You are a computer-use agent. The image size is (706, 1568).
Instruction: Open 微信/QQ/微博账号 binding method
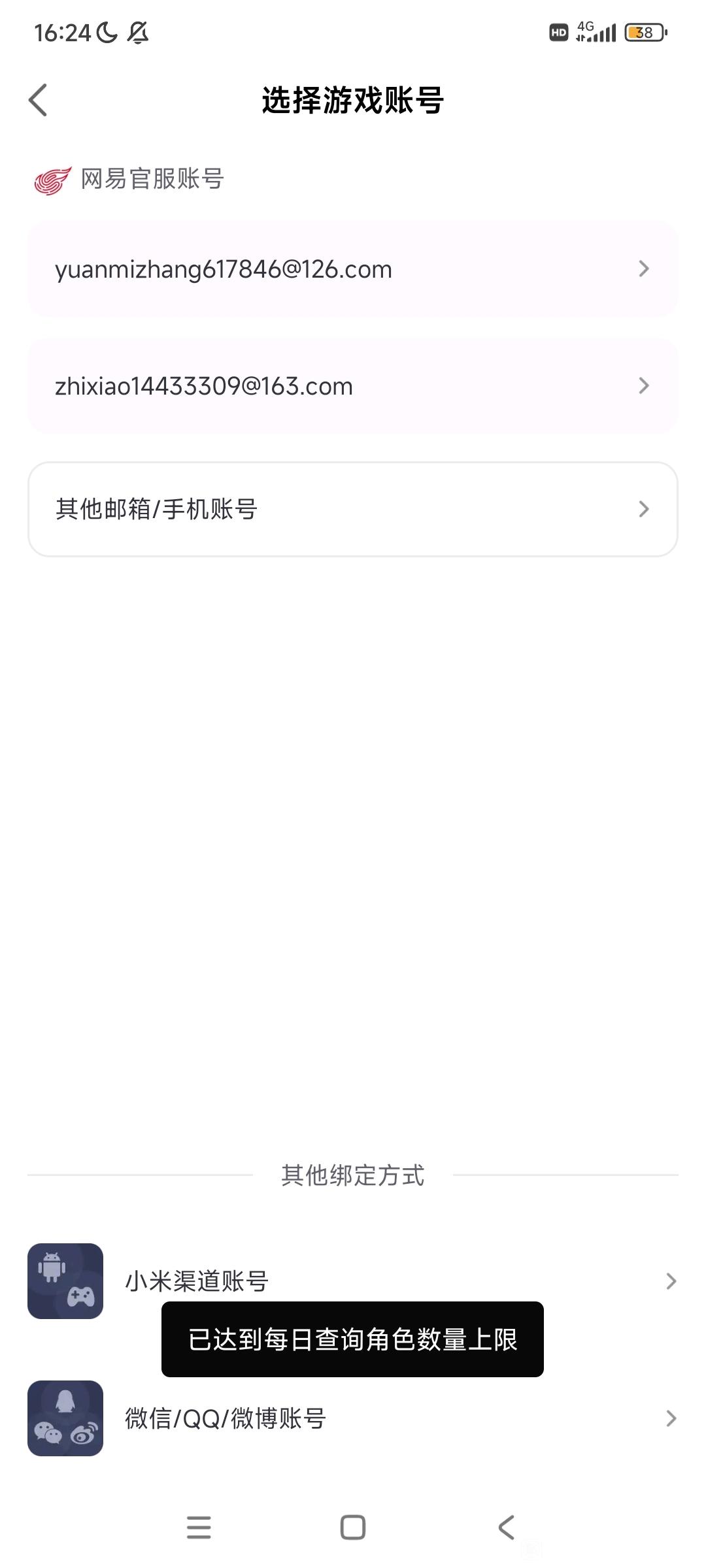(x=353, y=1418)
